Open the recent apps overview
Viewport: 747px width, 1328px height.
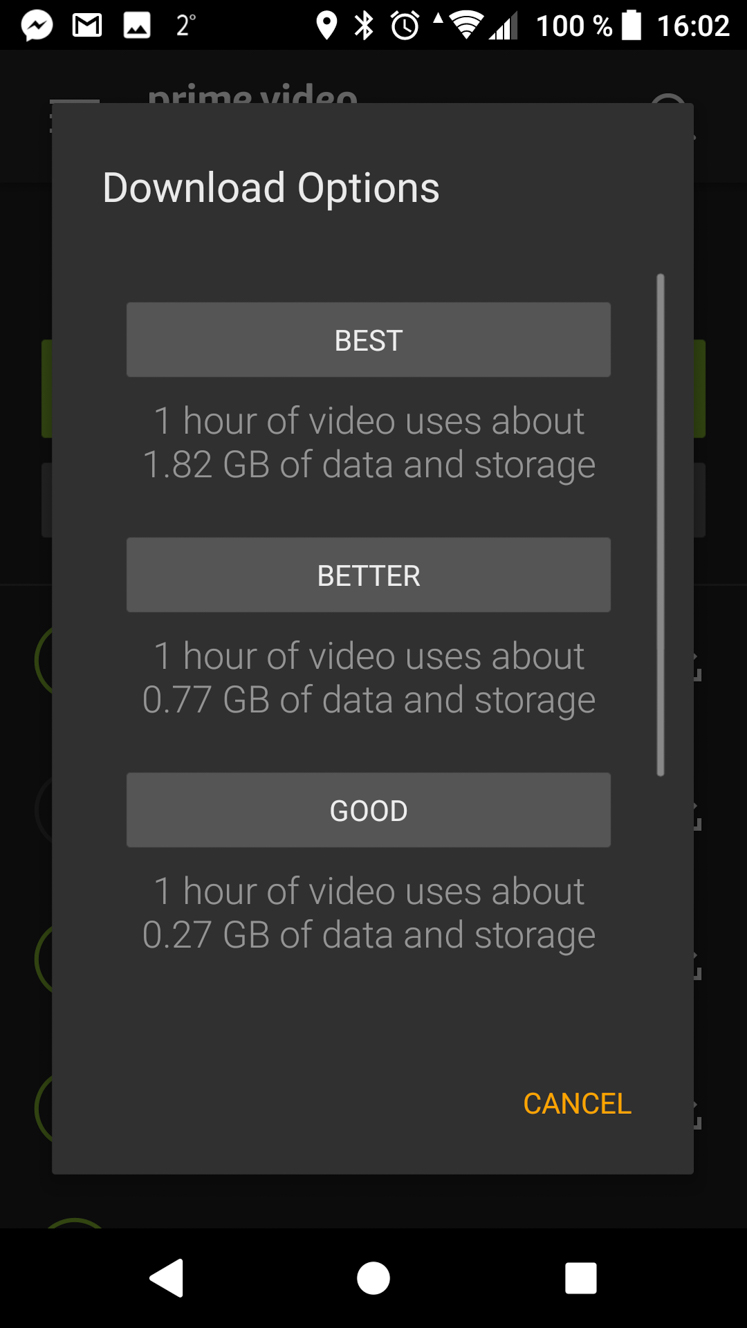[x=580, y=1278]
